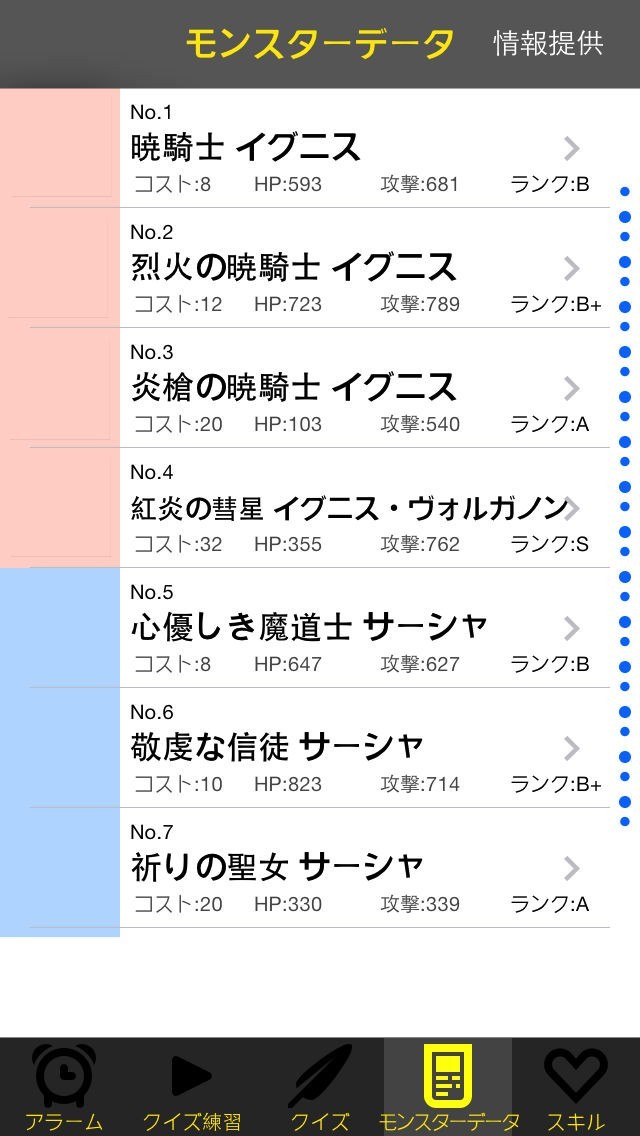Open the クイズ tab
Image resolution: width=640 pixels, height=1136 pixels.
tap(320, 1088)
